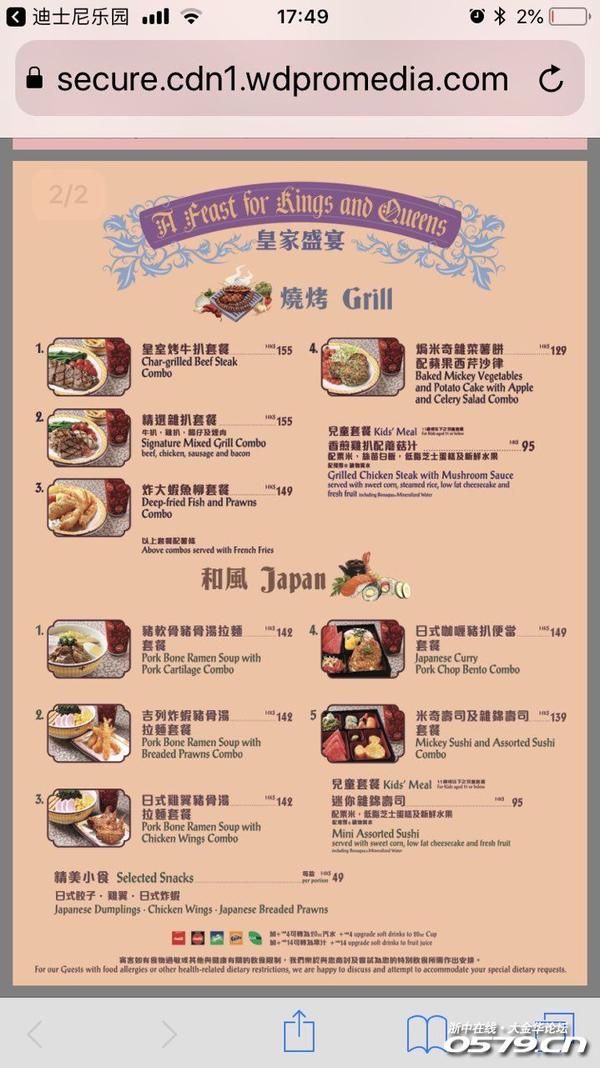This screenshot has height=1068, width=600.
Task: Reload the current page
Action: coord(551,79)
